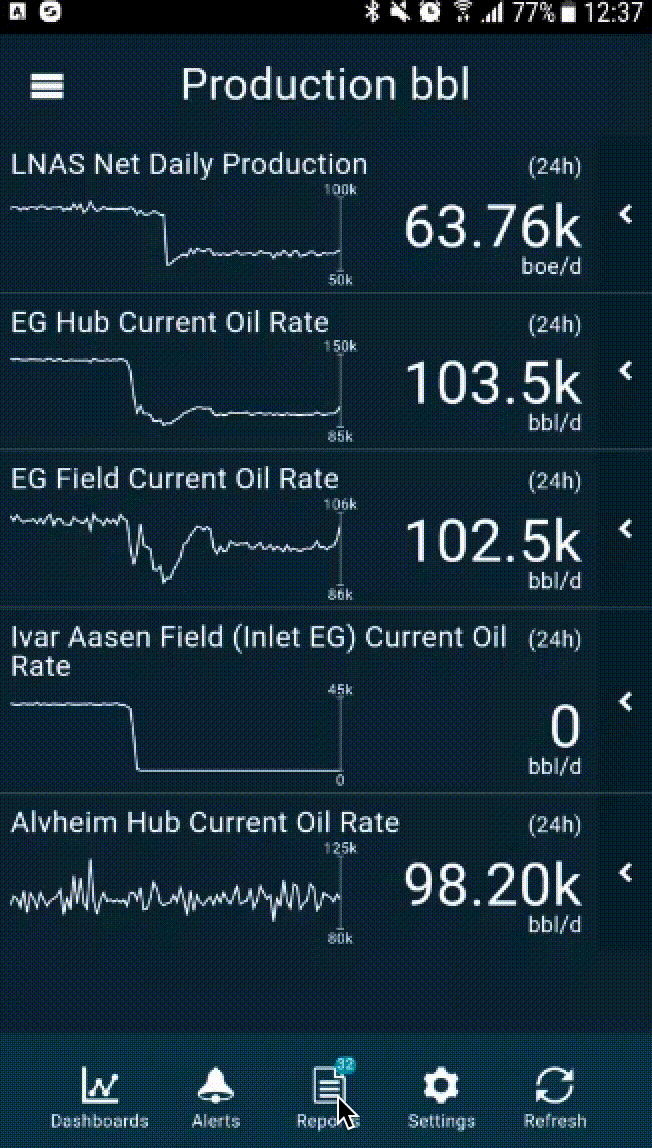Refresh the production data
The width and height of the screenshot is (652, 1148).
(x=555, y=1097)
